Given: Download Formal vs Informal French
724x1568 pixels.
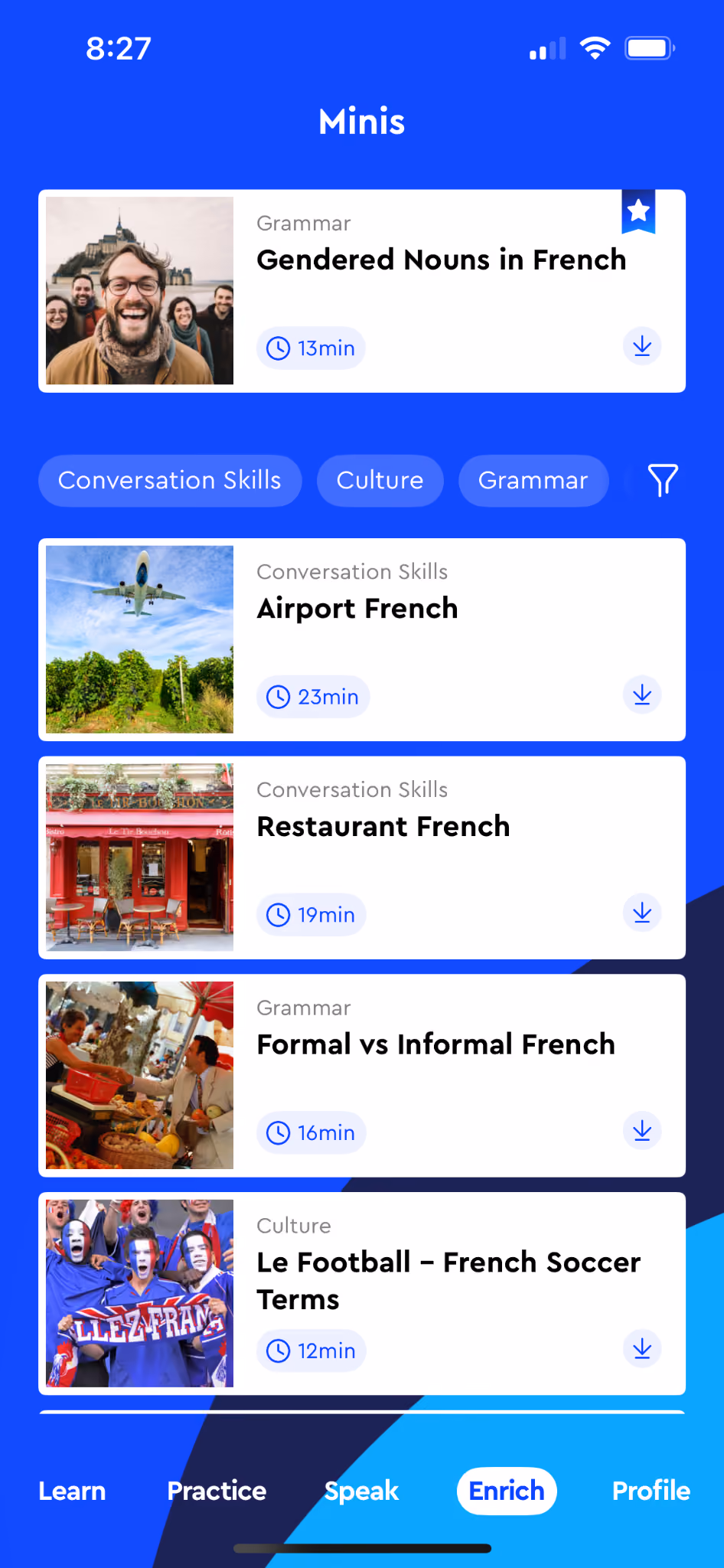Looking at the screenshot, I should click(642, 1131).
